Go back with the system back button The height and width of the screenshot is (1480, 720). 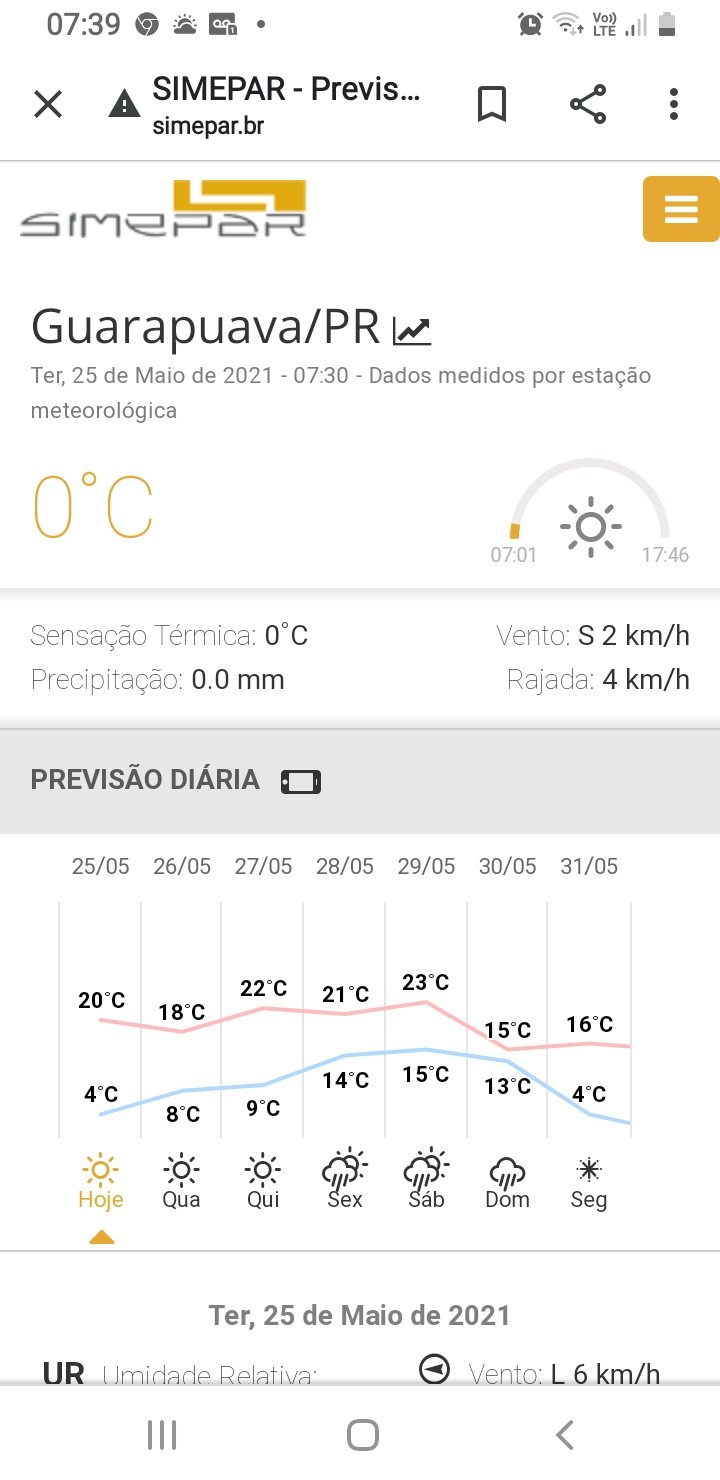click(564, 1435)
